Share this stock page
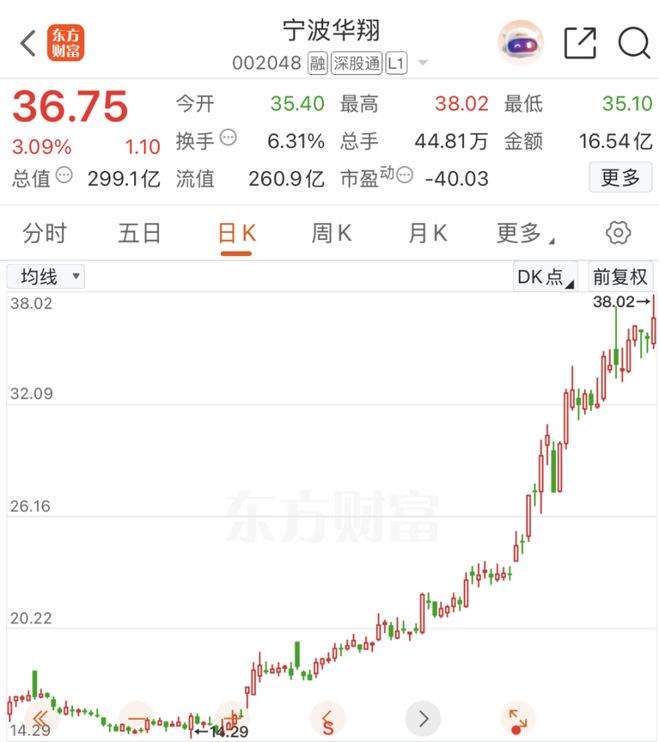Viewport: 660px width, 742px height. click(x=580, y=43)
